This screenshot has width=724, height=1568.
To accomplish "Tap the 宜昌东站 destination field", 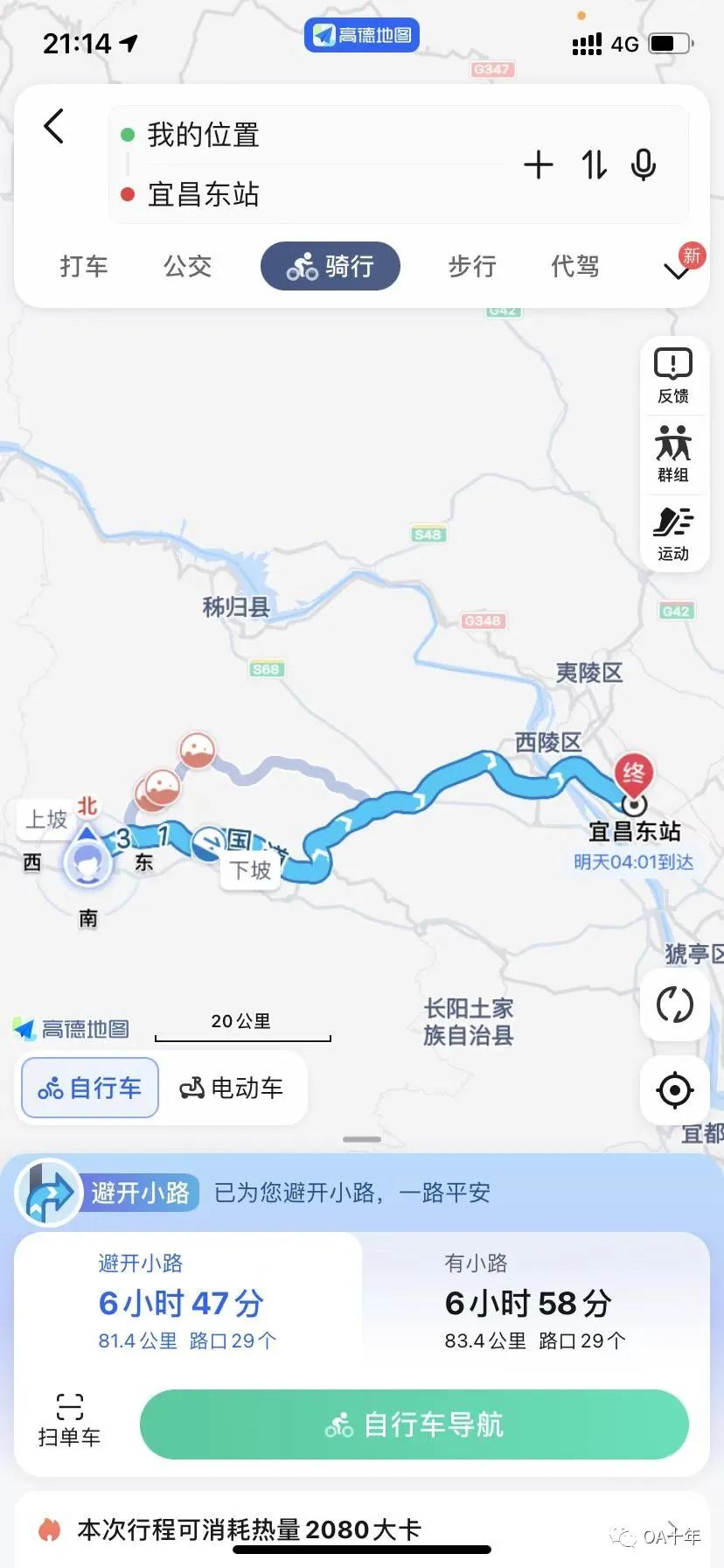I will pos(262,194).
